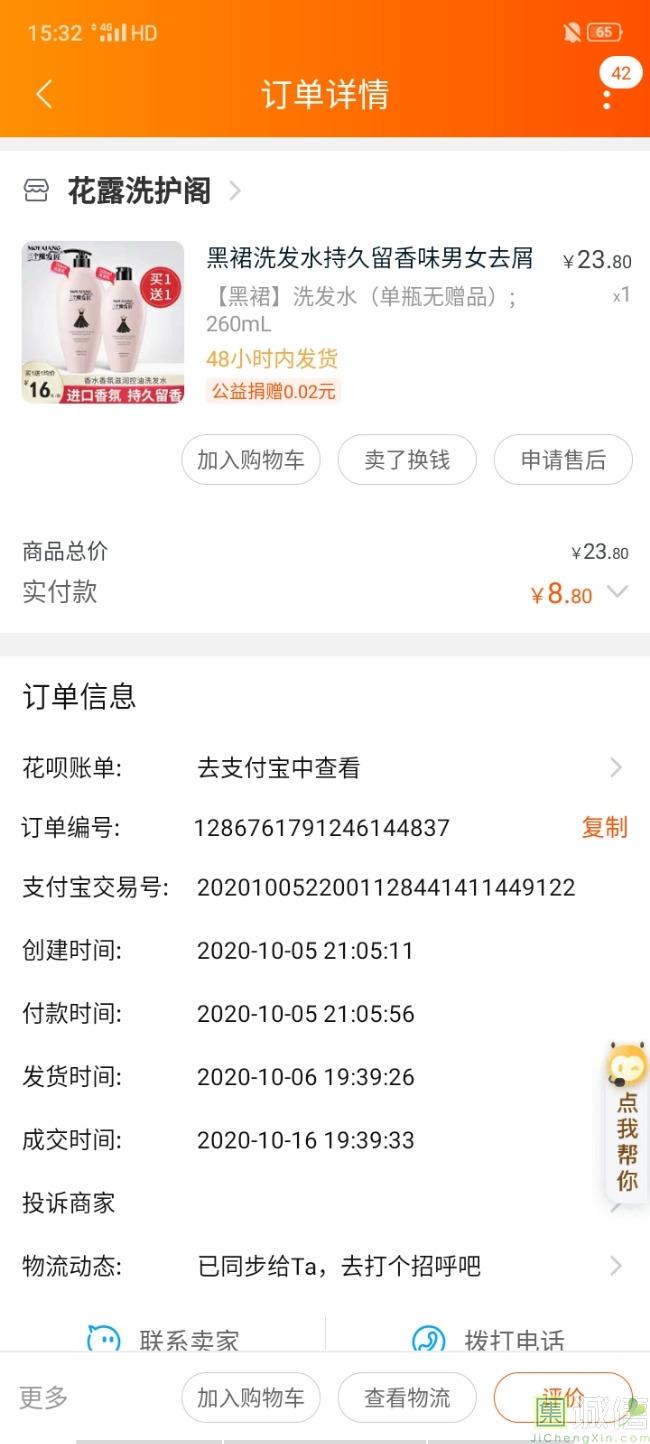
Task: Tap 申请售后 for after-sales service
Action: [563, 460]
